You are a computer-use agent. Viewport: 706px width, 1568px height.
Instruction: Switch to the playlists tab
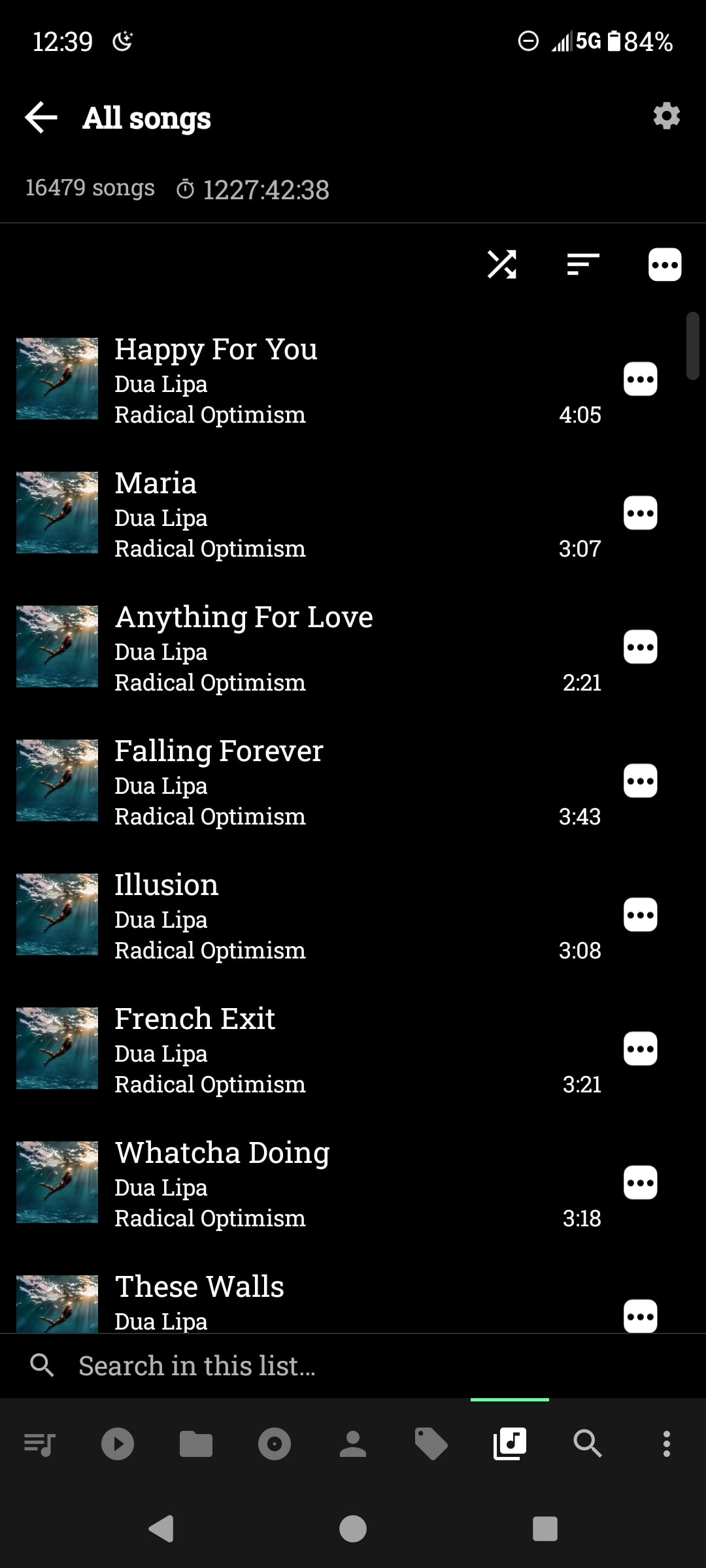click(x=39, y=1444)
